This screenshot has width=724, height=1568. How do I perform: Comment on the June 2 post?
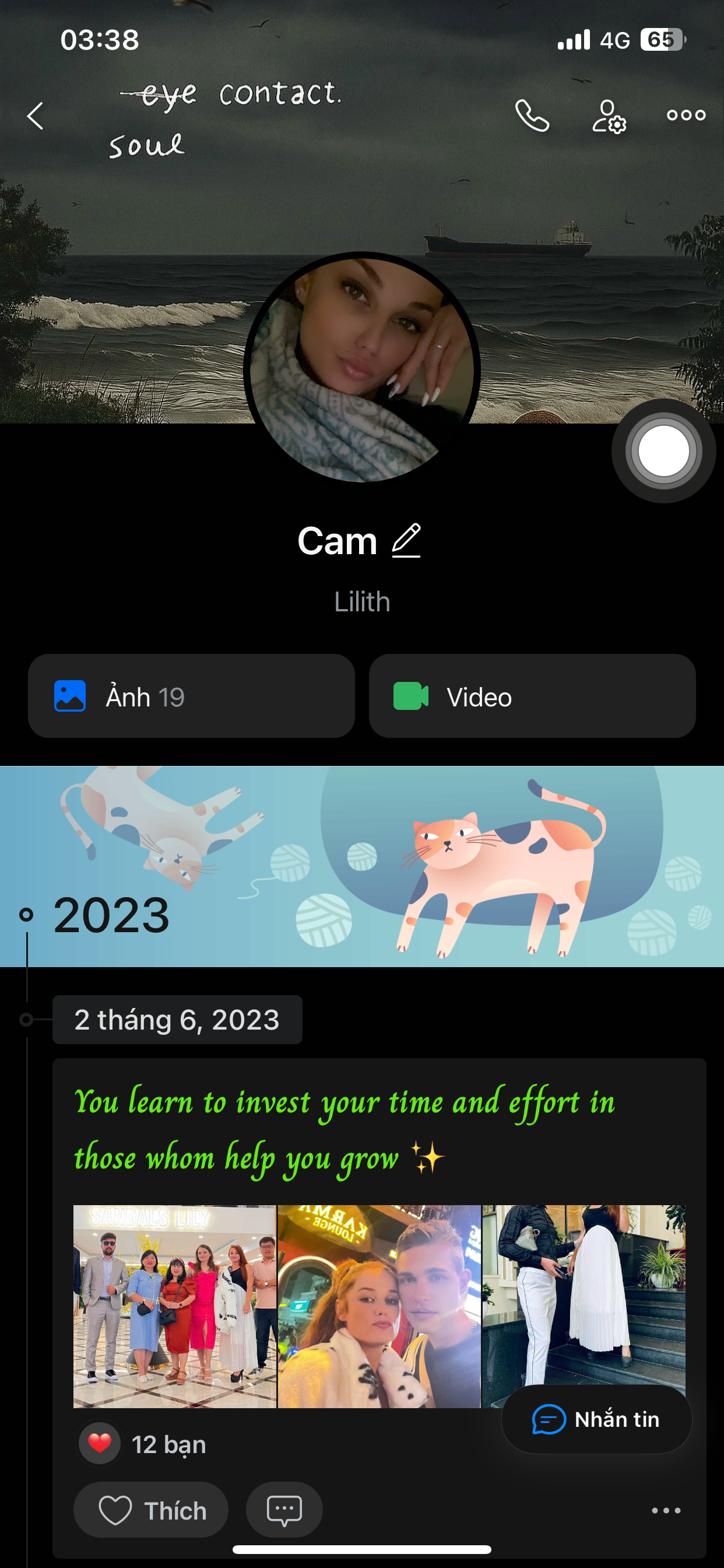click(283, 1510)
